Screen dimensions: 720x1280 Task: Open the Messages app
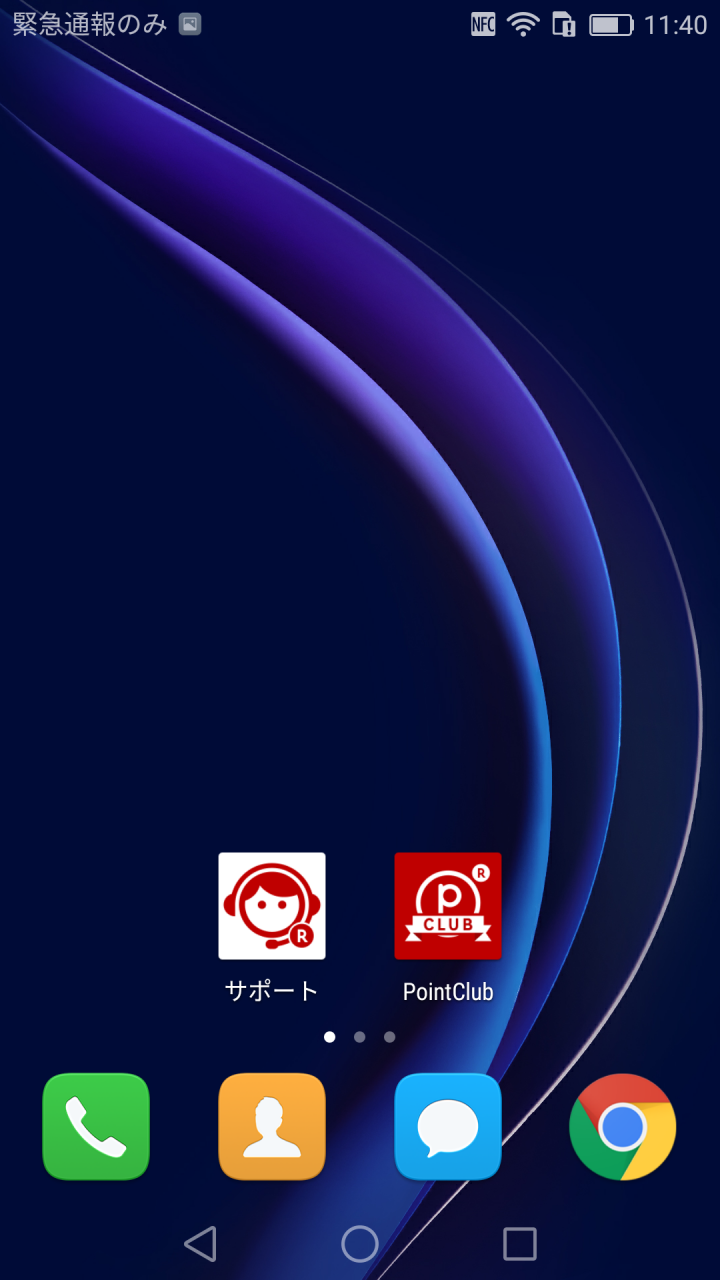[448, 1127]
